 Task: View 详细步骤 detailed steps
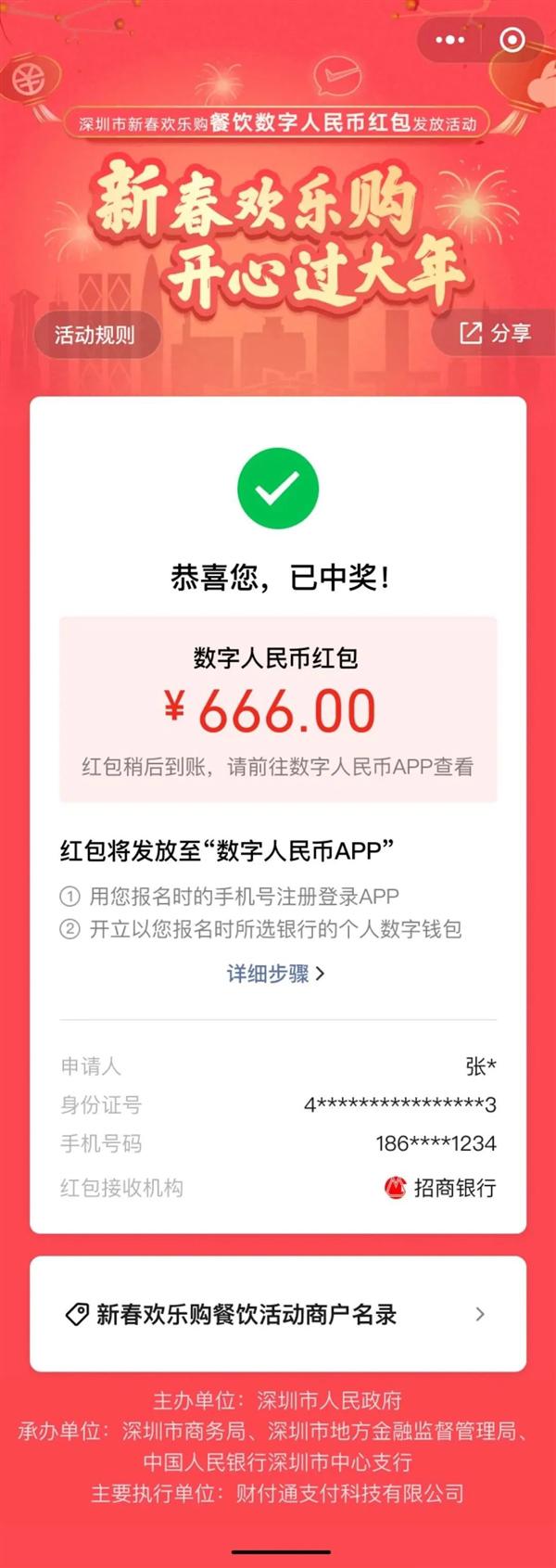click(275, 974)
